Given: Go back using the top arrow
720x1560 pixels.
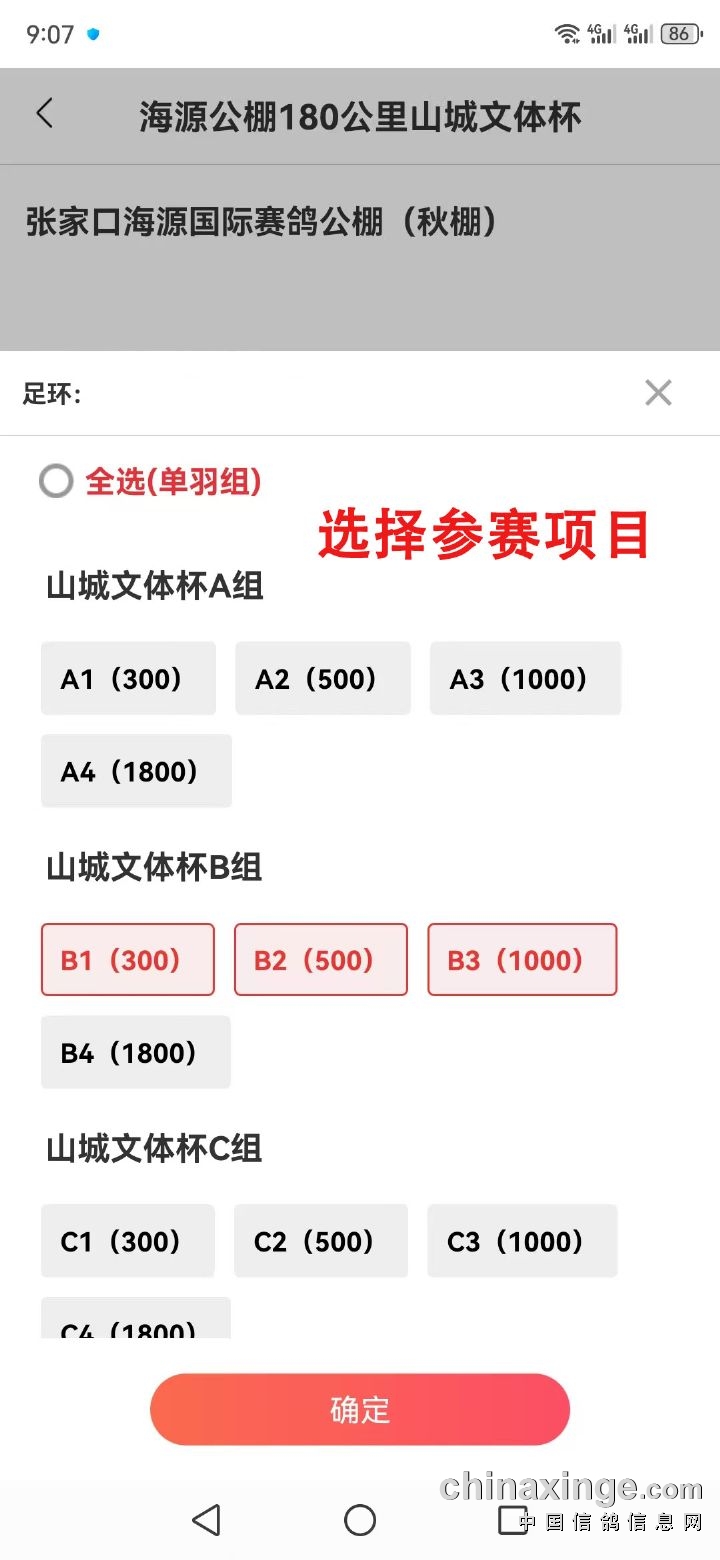Looking at the screenshot, I should pyautogui.click(x=44, y=114).
